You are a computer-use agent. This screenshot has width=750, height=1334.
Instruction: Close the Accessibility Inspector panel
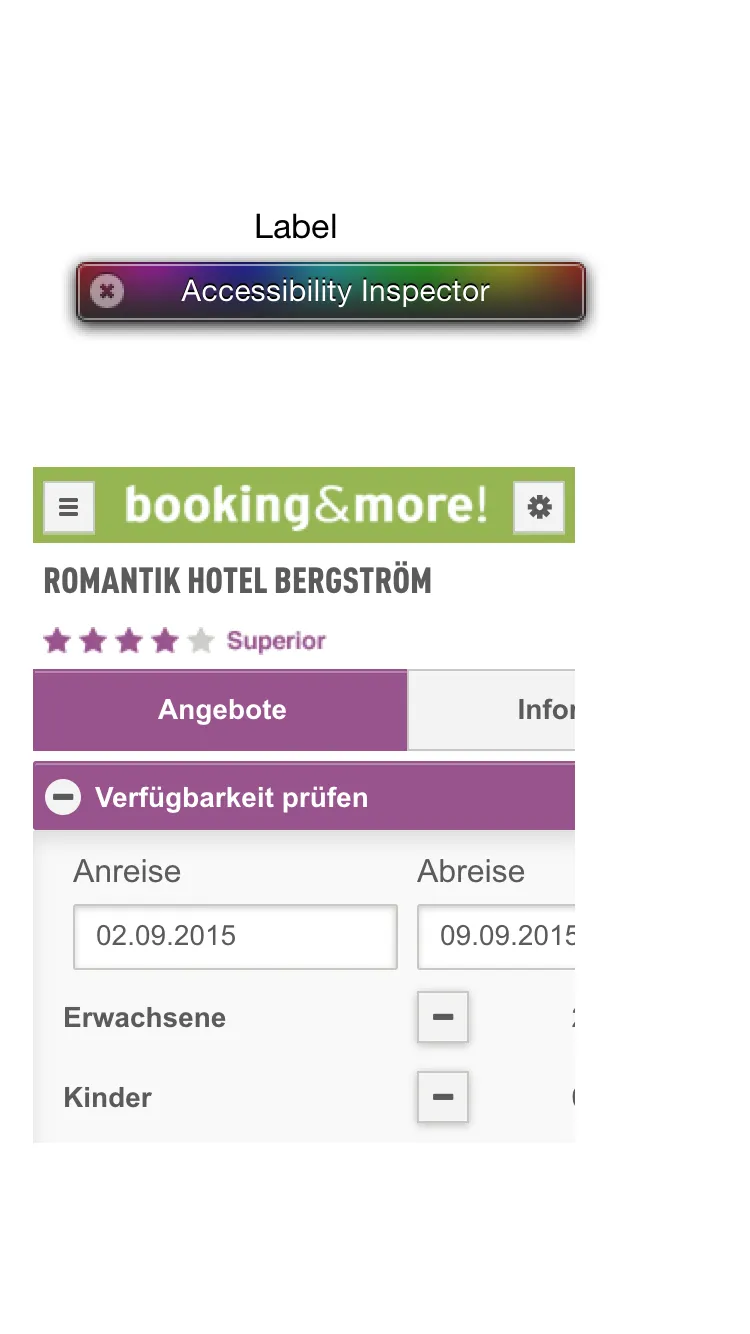pos(107,292)
